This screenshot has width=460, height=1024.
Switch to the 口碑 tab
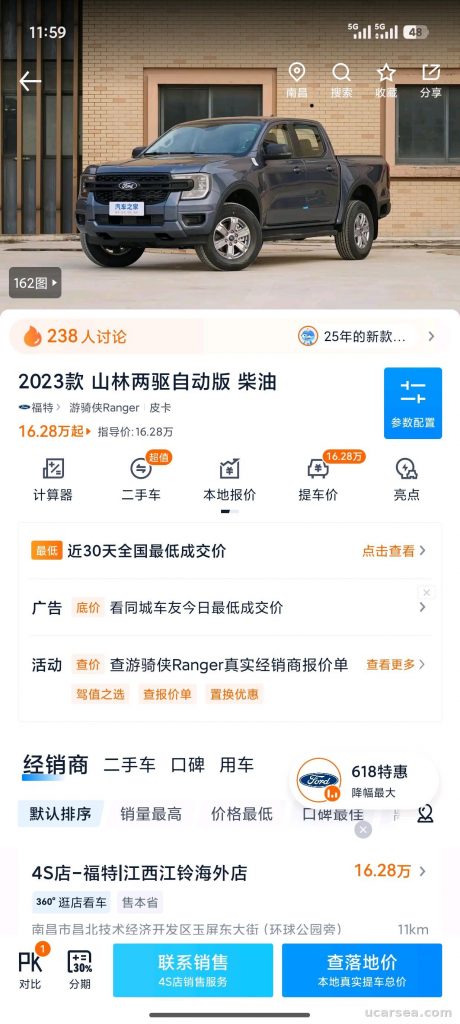pos(188,765)
